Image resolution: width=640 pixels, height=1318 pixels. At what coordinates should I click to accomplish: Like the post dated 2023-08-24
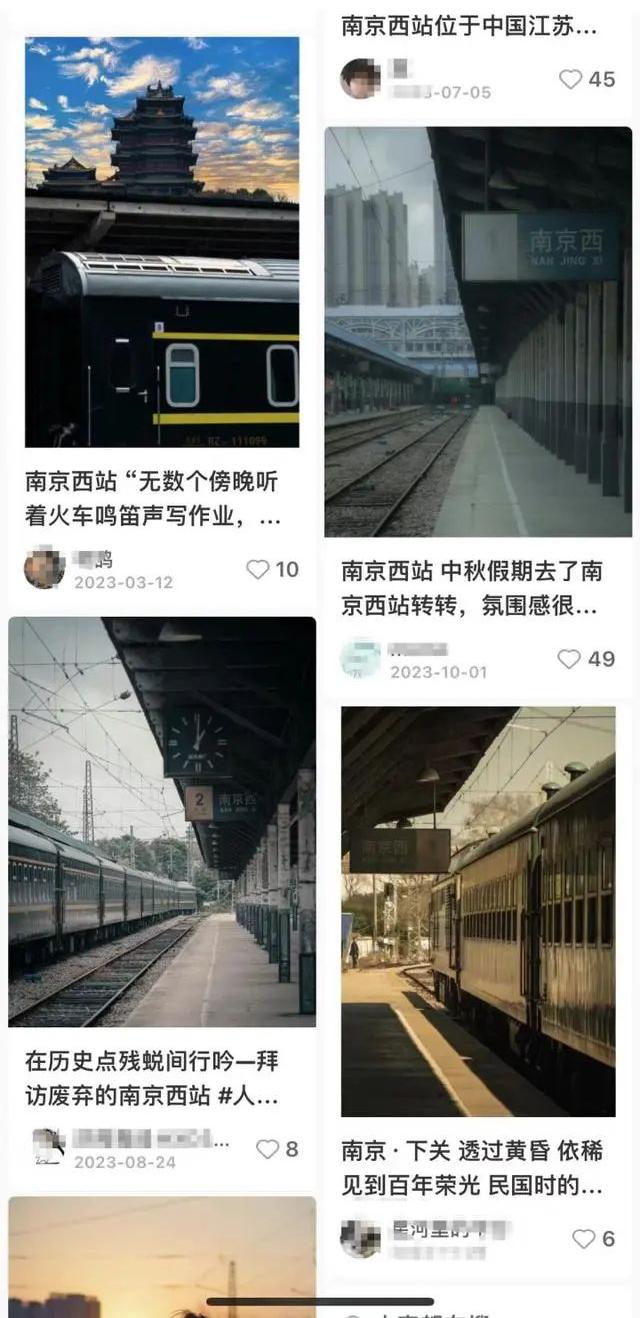(x=267, y=1149)
